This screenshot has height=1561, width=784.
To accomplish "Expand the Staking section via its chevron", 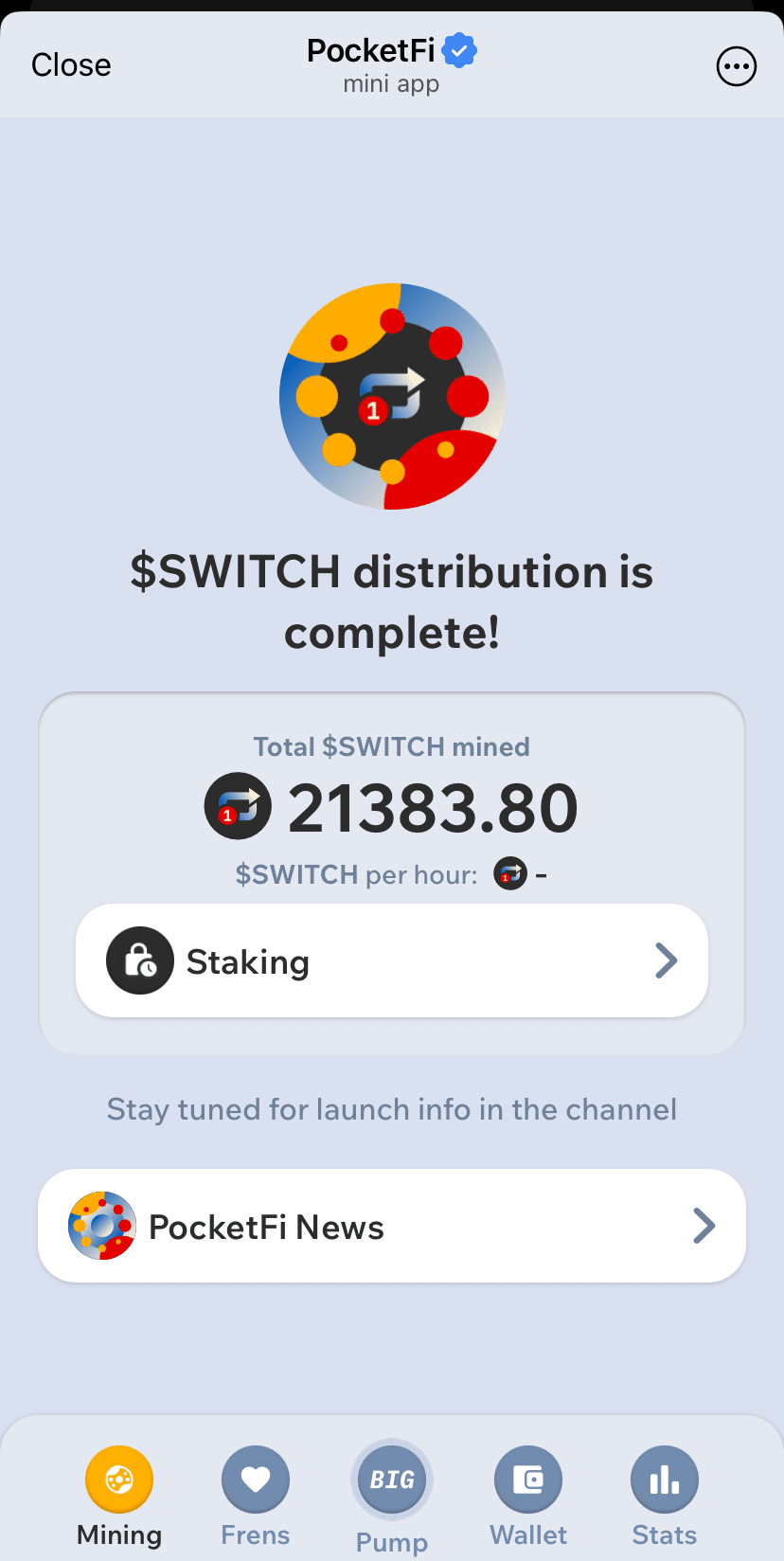I will pyautogui.click(x=666, y=960).
